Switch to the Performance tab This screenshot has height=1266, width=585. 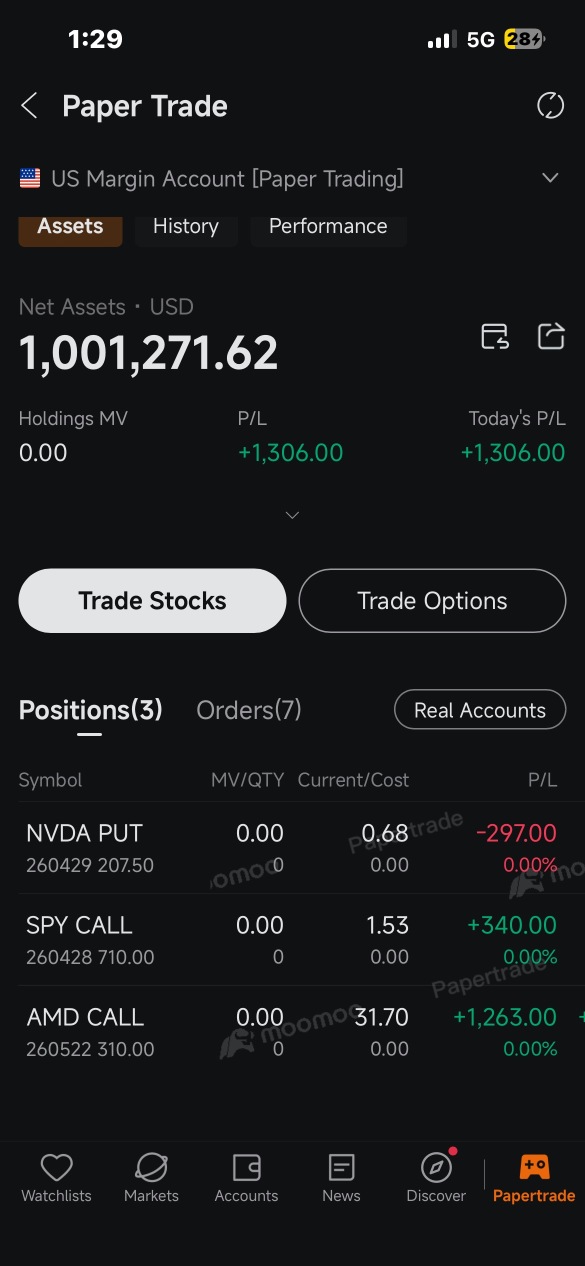(x=328, y=227)
